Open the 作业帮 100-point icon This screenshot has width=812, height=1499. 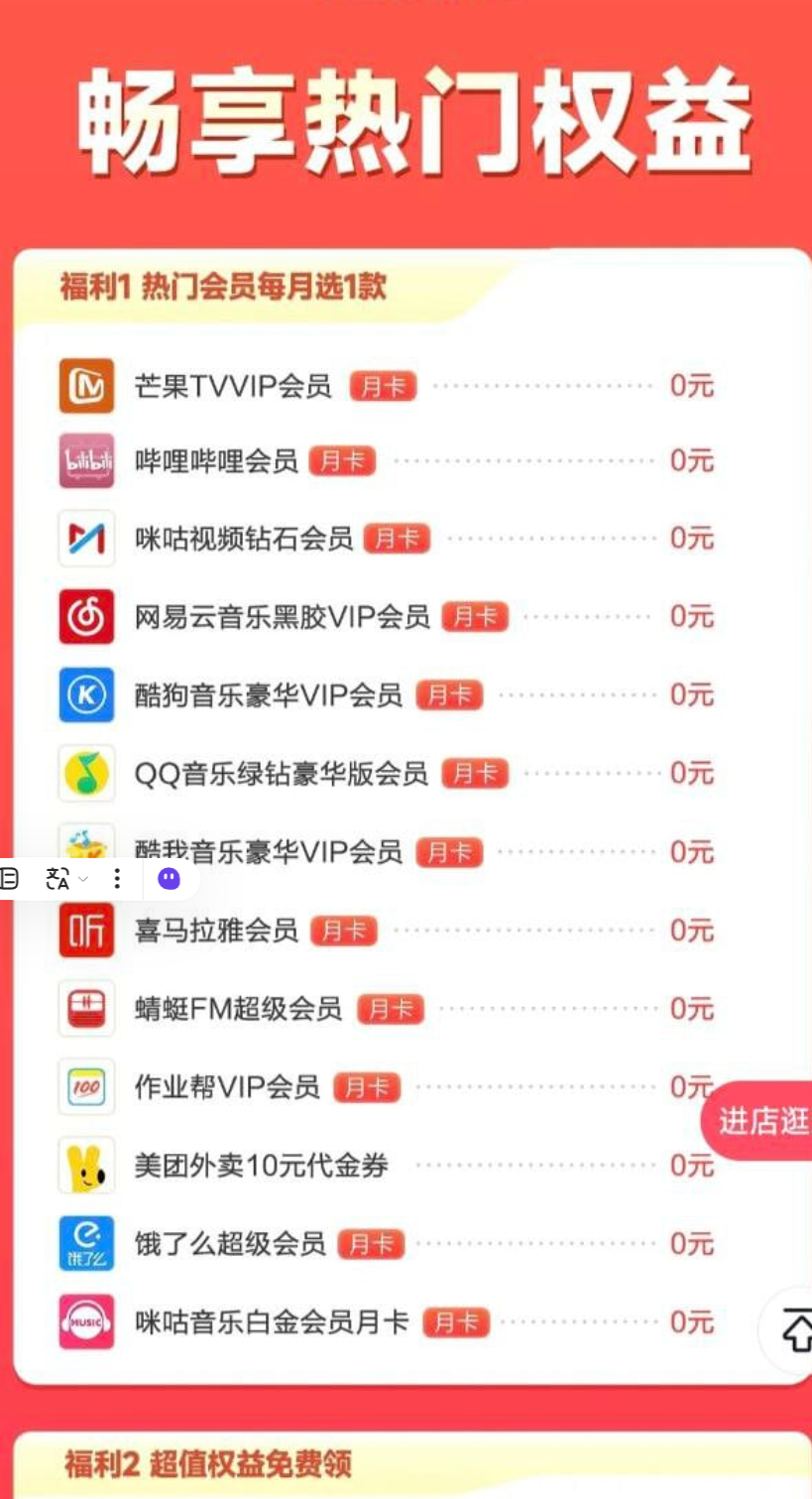[86, 1086]
